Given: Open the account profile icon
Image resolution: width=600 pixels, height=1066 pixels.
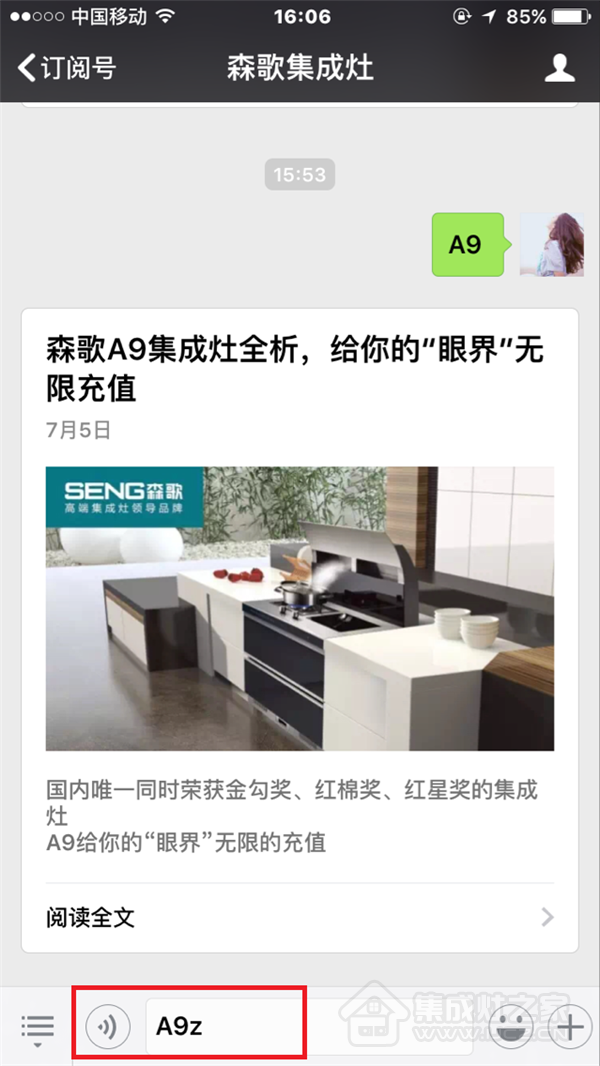Looking at the screenshot, I should [x=560, y=68].
